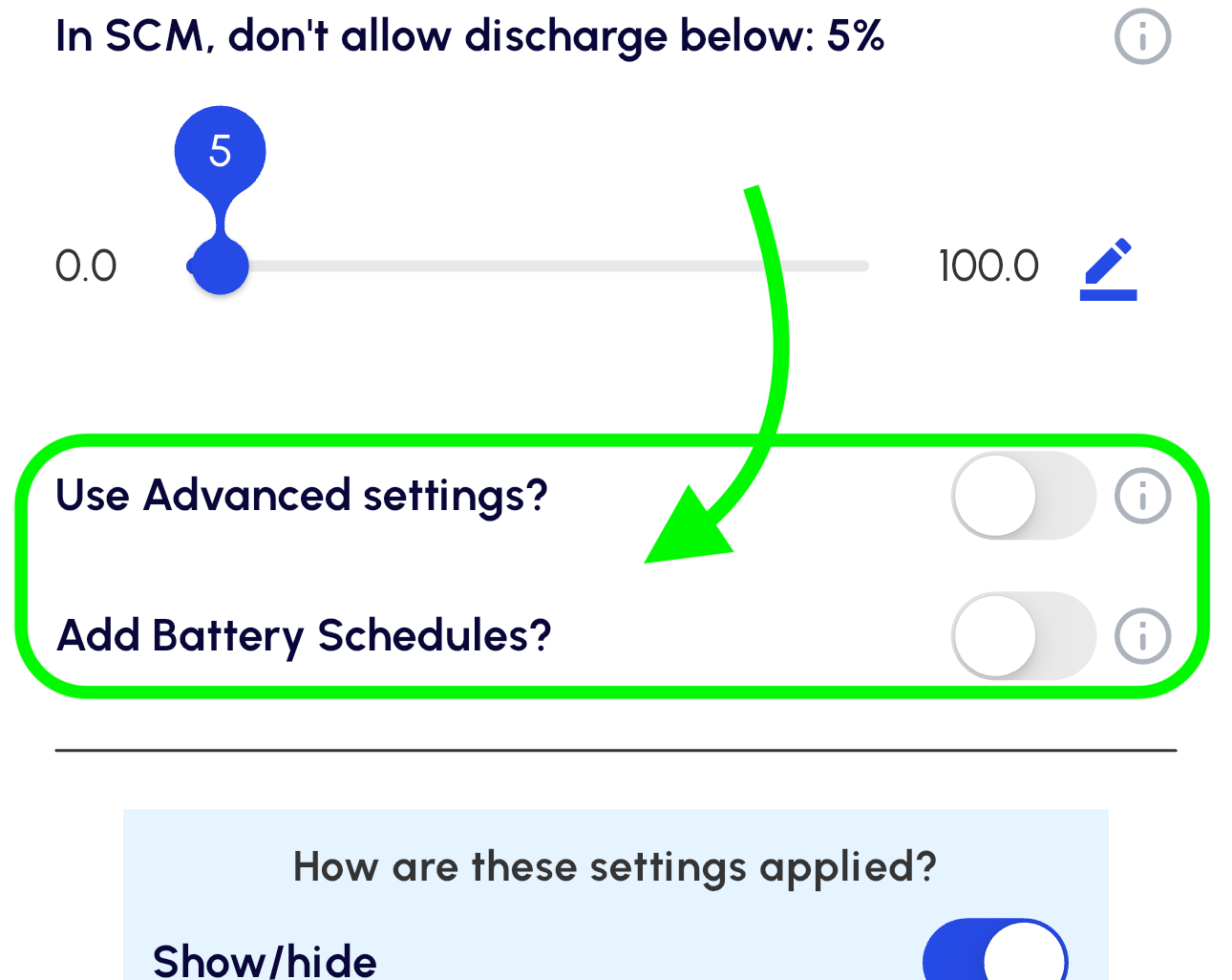The image size is (1232, 980).
Task: Open info for Add Battery Schedules
Action: pyautogui.click(x=1142, y=635)
